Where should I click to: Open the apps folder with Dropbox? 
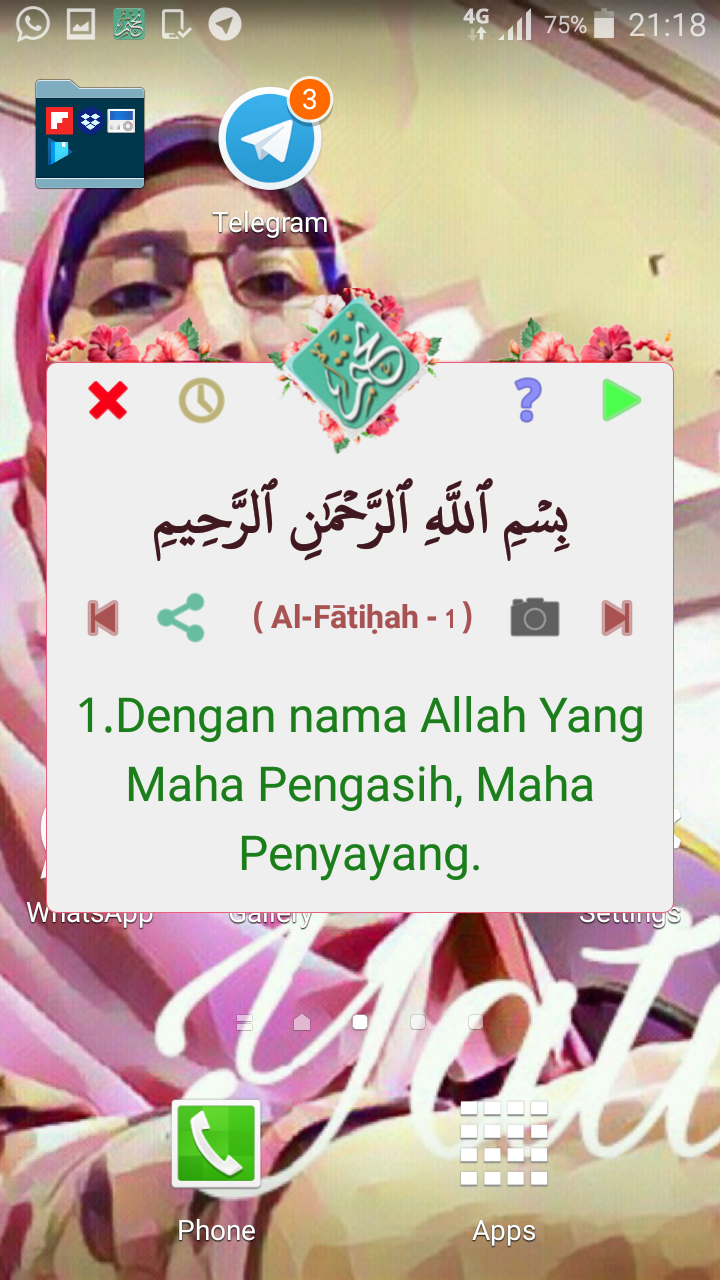[x=90, y=135]
